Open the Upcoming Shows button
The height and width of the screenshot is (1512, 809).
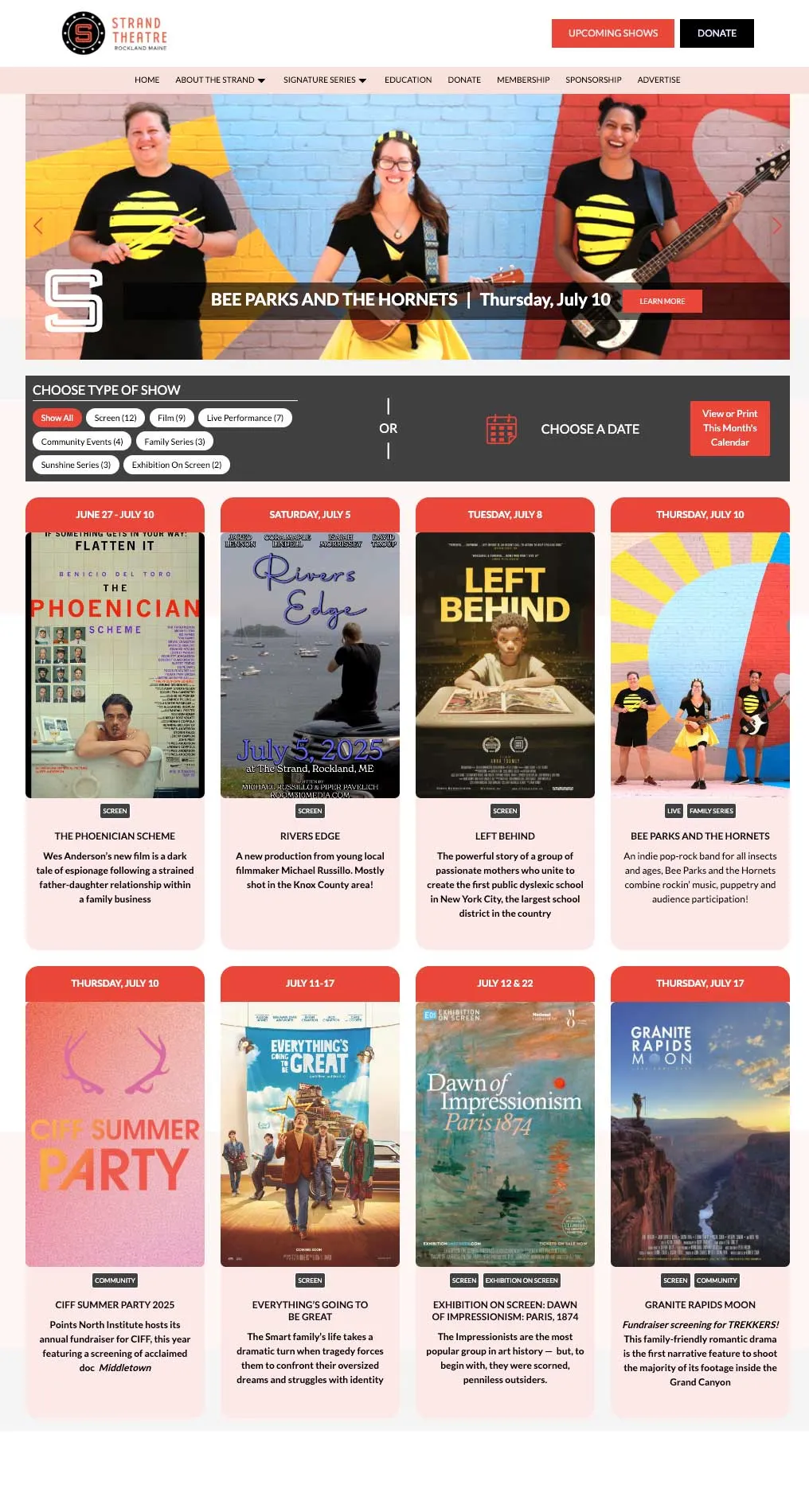pyautogui.click(x=612, y=33)
